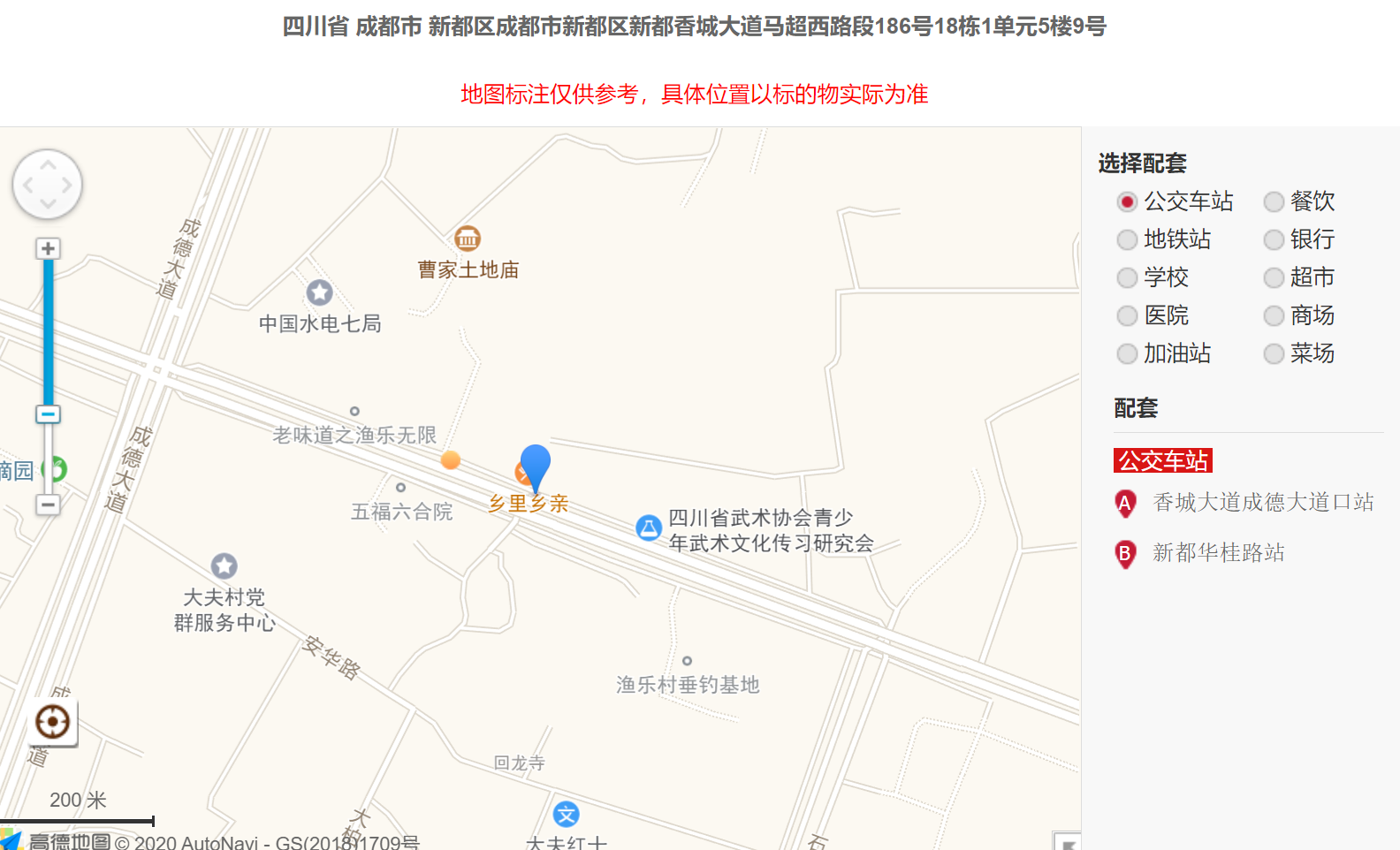The height and width of the screenshot is (850, 1400).
Task: Pick 银行 in the amenities list
Action: tap(1274, 239)
